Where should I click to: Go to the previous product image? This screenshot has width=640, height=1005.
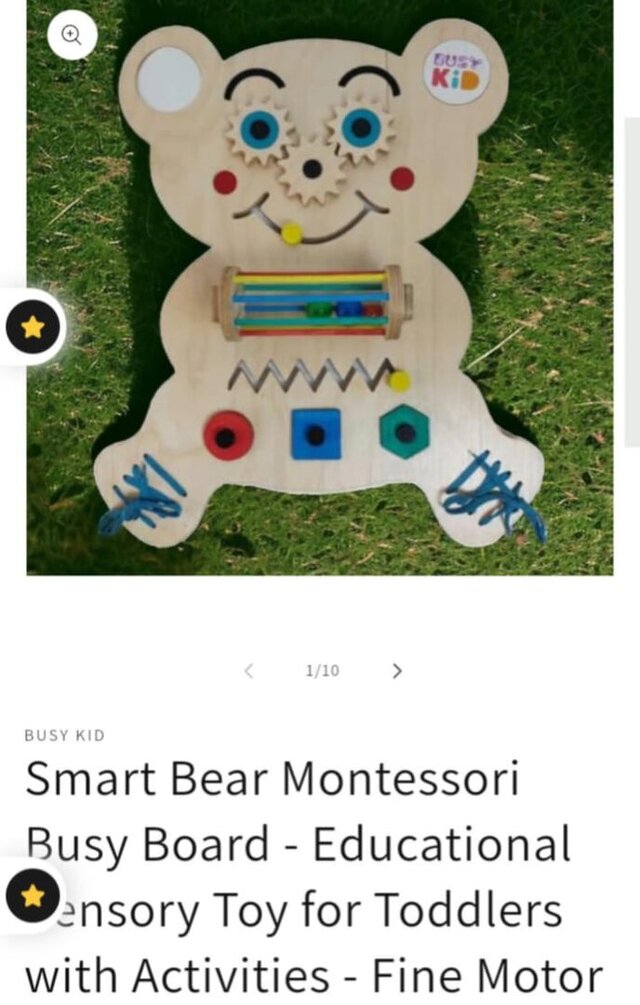click(x=249, y=670)
